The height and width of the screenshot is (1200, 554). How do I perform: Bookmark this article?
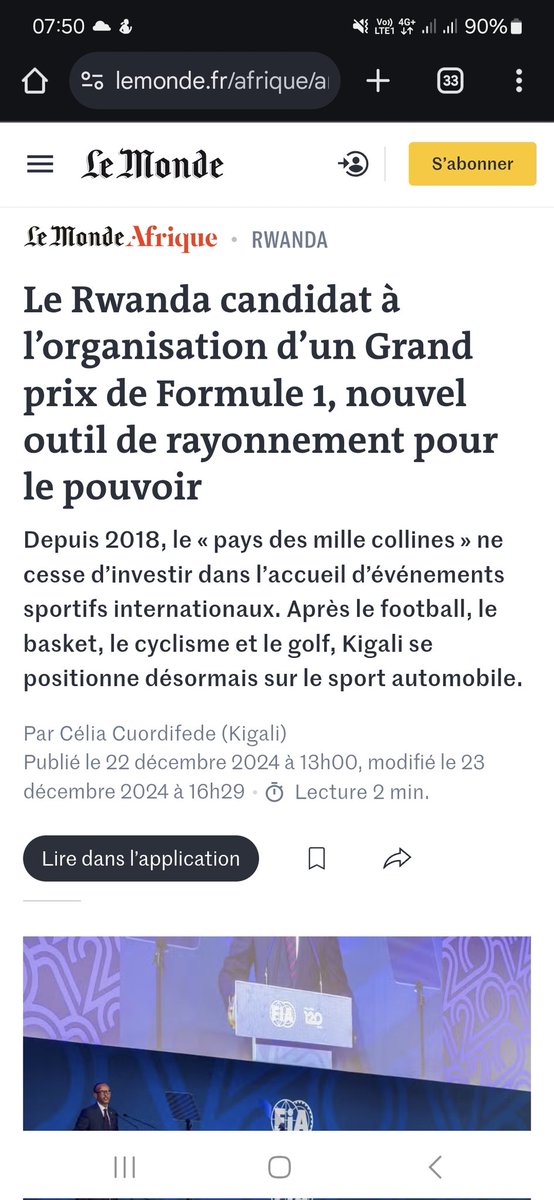pyautogui.click(x=317, y=858)
